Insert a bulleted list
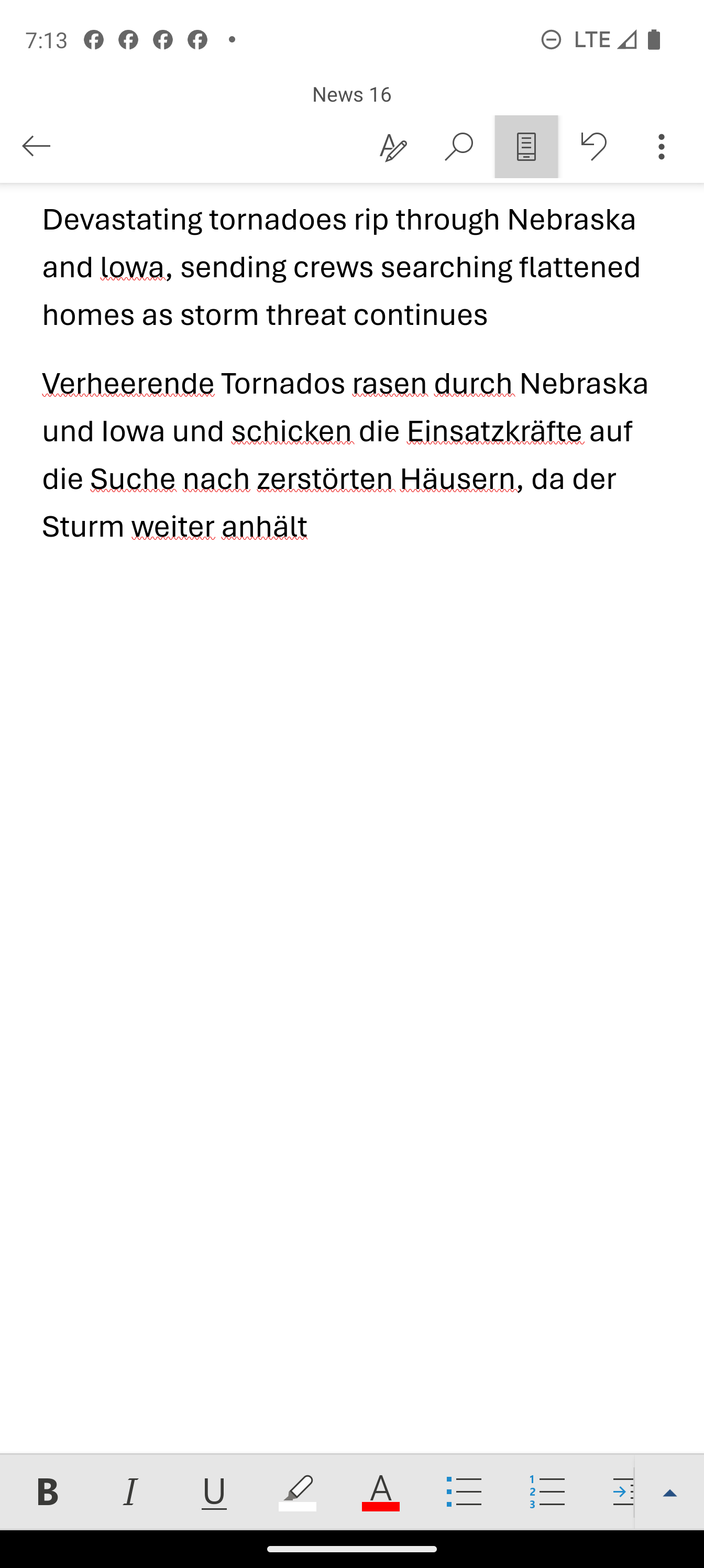This screenshot has height=1568, width=704. pyautogui.click(x=464, y=1492)
